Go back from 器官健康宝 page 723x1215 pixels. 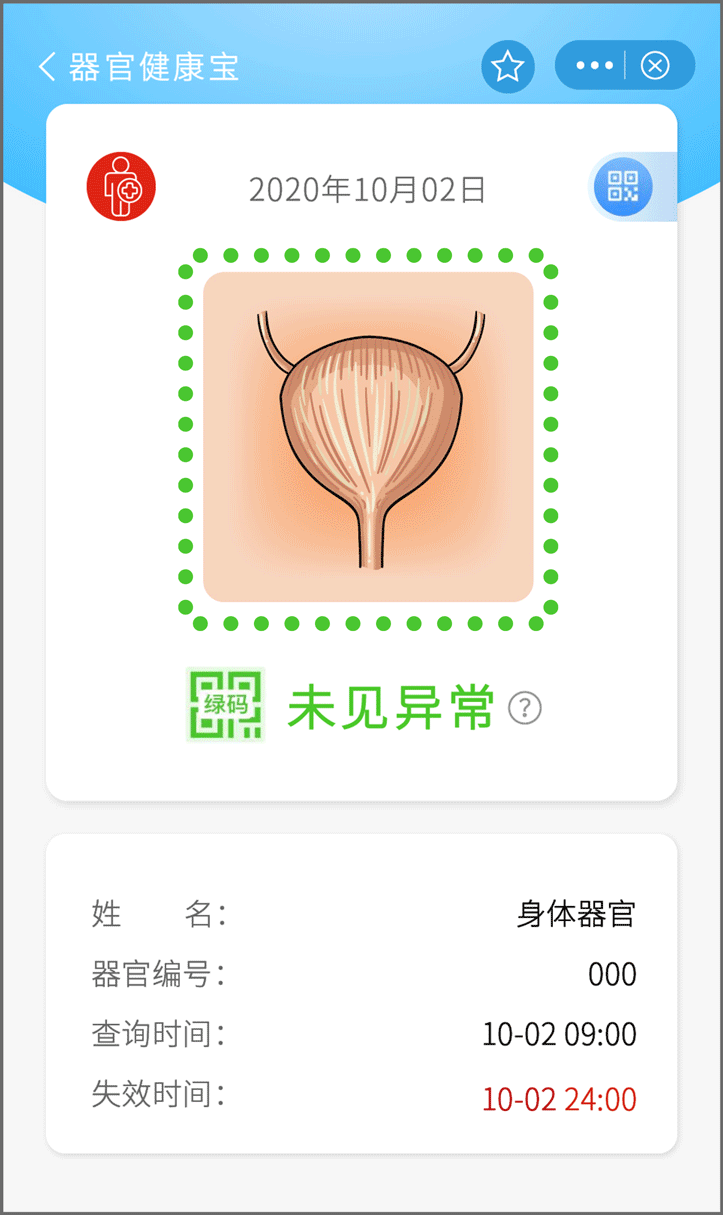pos(46,67)
